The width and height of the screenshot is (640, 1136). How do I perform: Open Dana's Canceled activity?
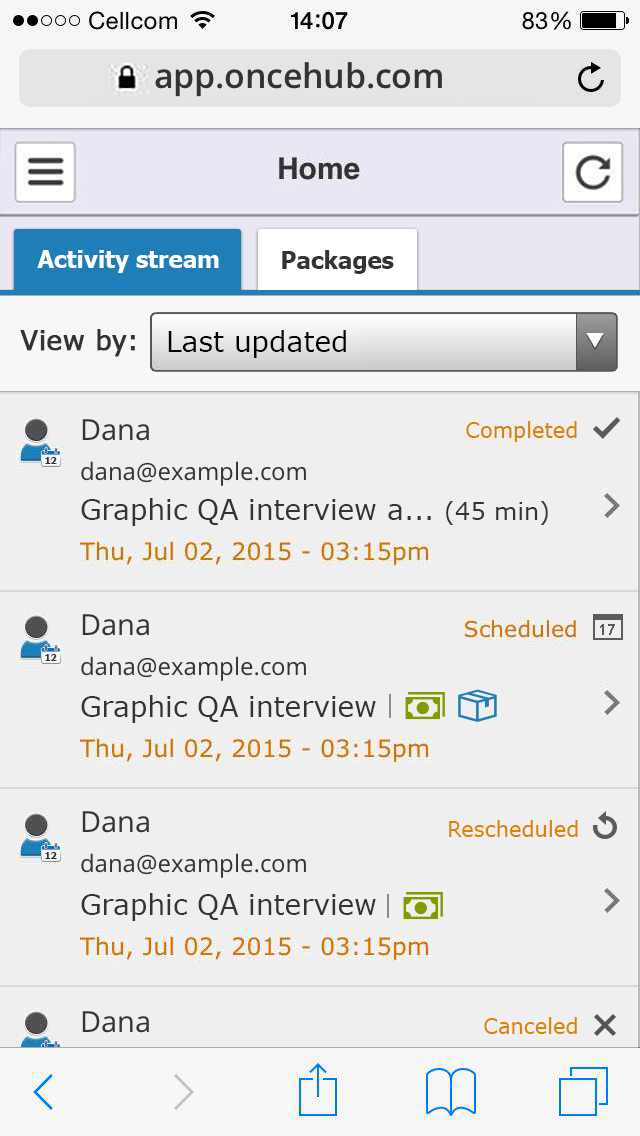(320, 1024)
